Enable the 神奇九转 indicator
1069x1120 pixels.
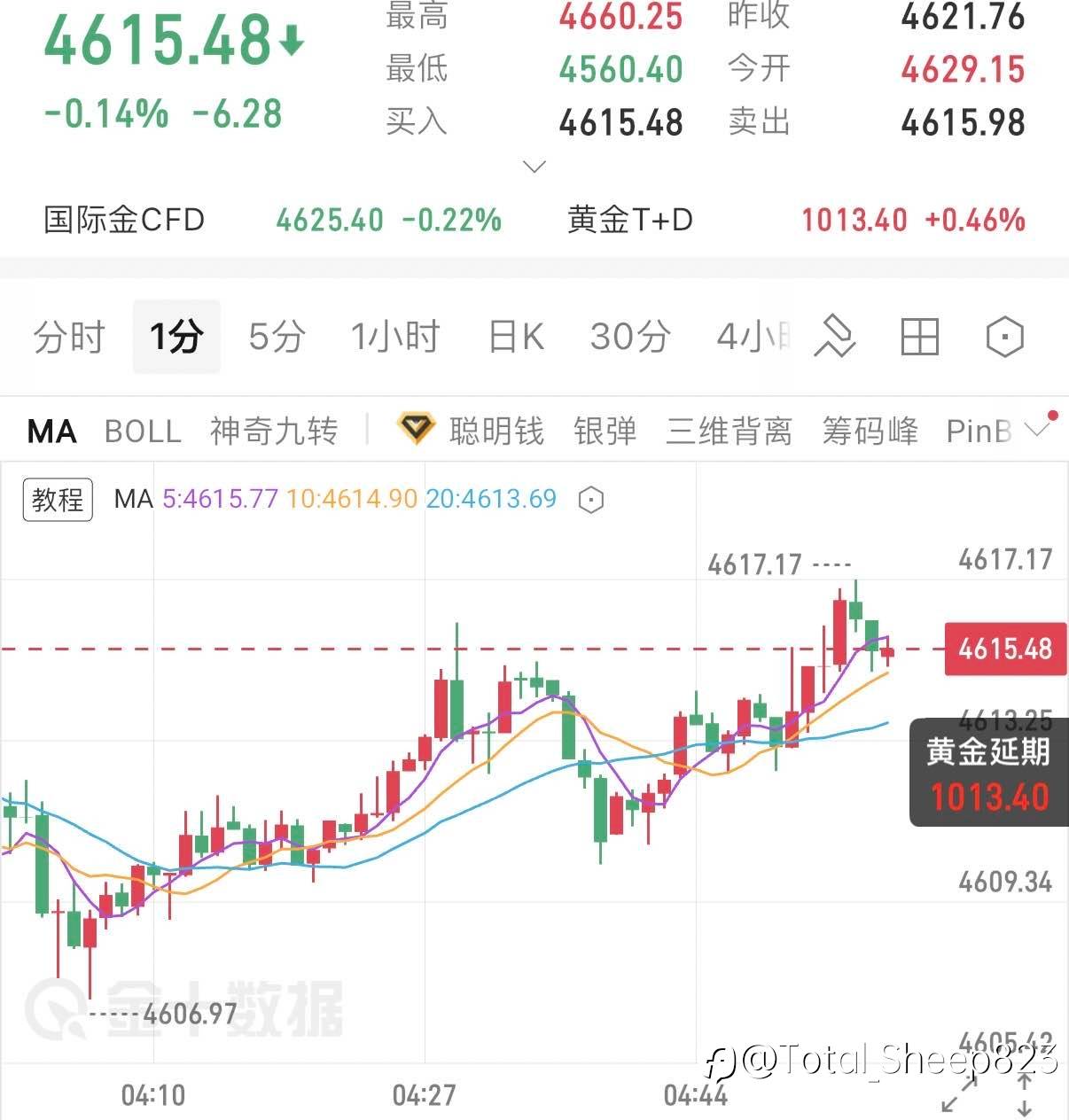pos(274,432)
